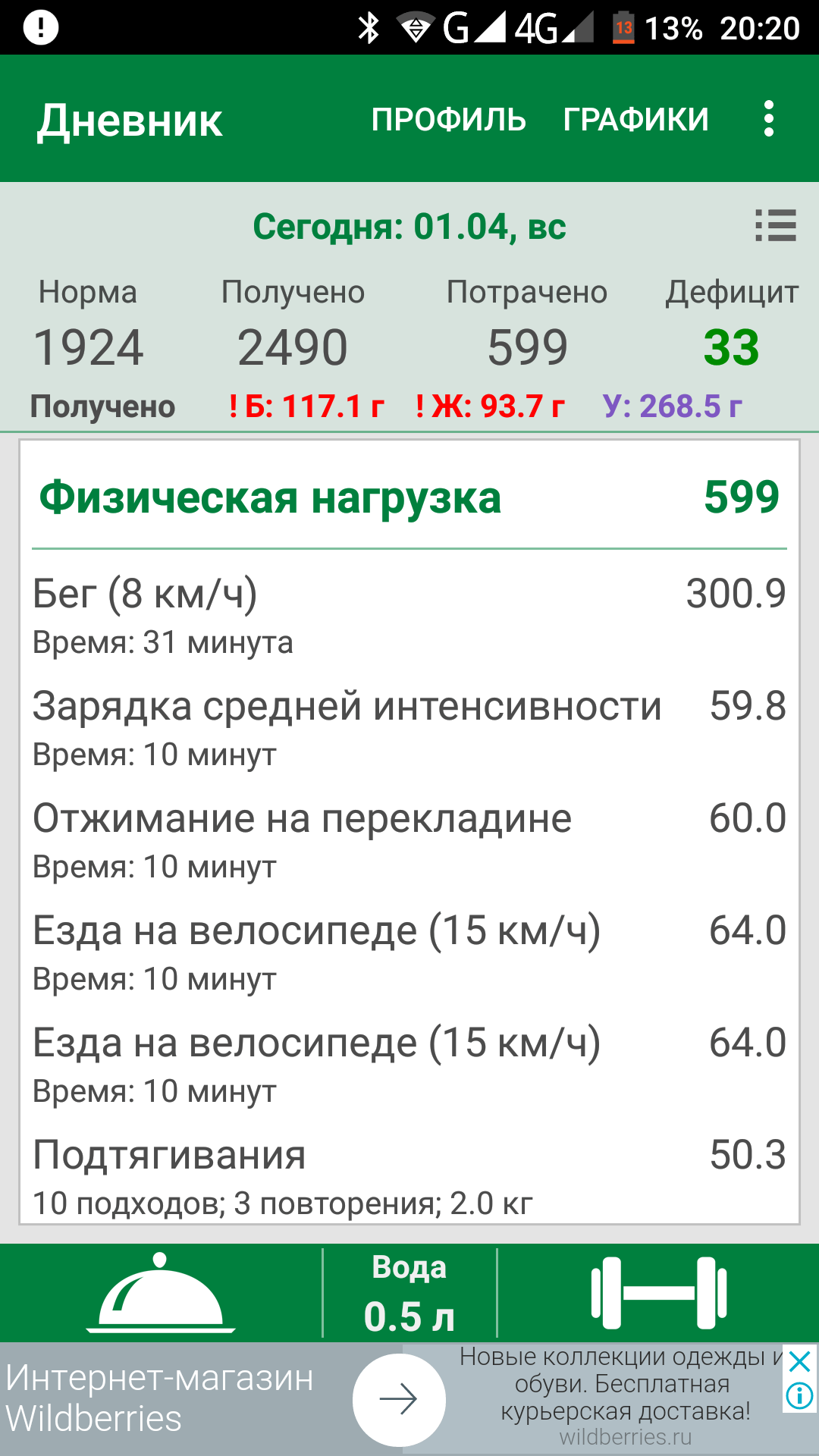Open the dumbbell exercise section

point(658,1294)
